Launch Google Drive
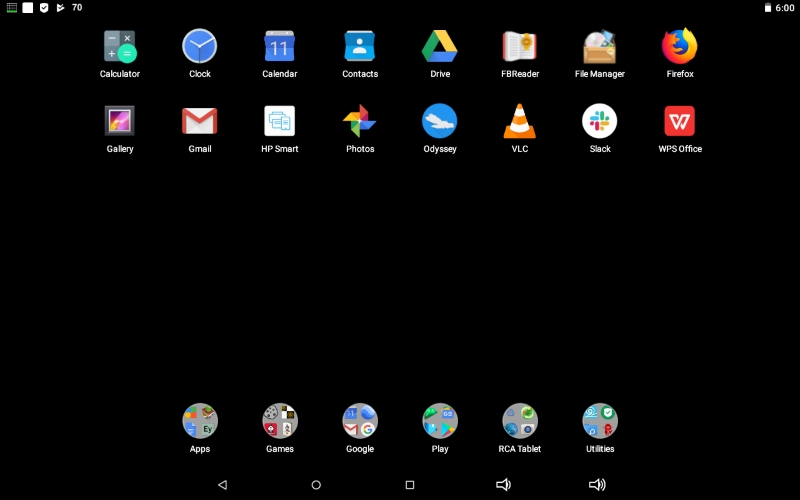Image resolution: width=800 pixels, height=500 pixels. [440, 47]
